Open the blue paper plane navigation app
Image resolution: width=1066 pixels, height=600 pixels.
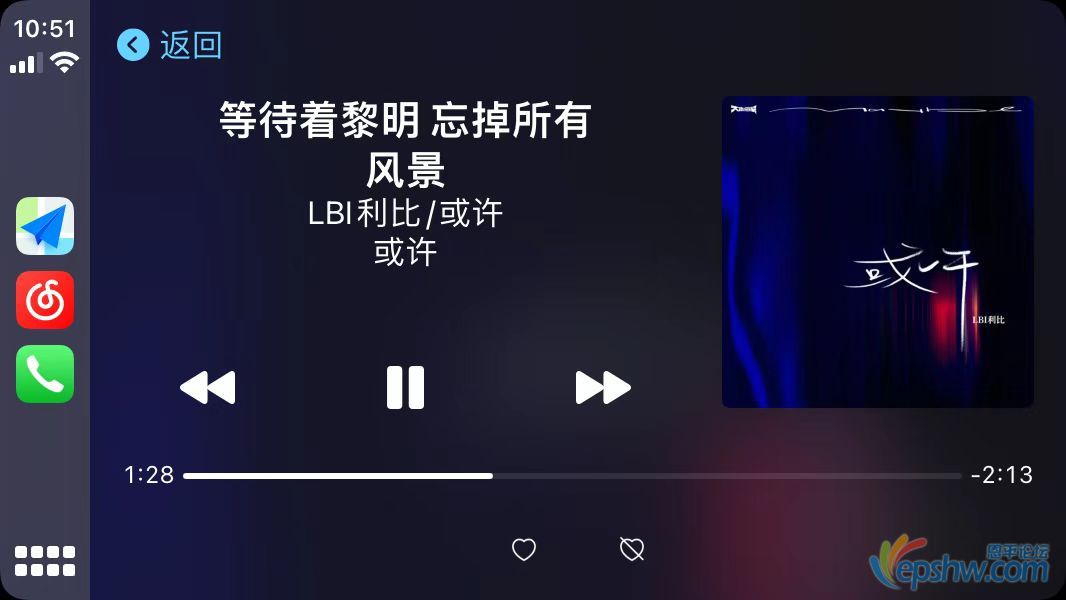tap(45, 226)
